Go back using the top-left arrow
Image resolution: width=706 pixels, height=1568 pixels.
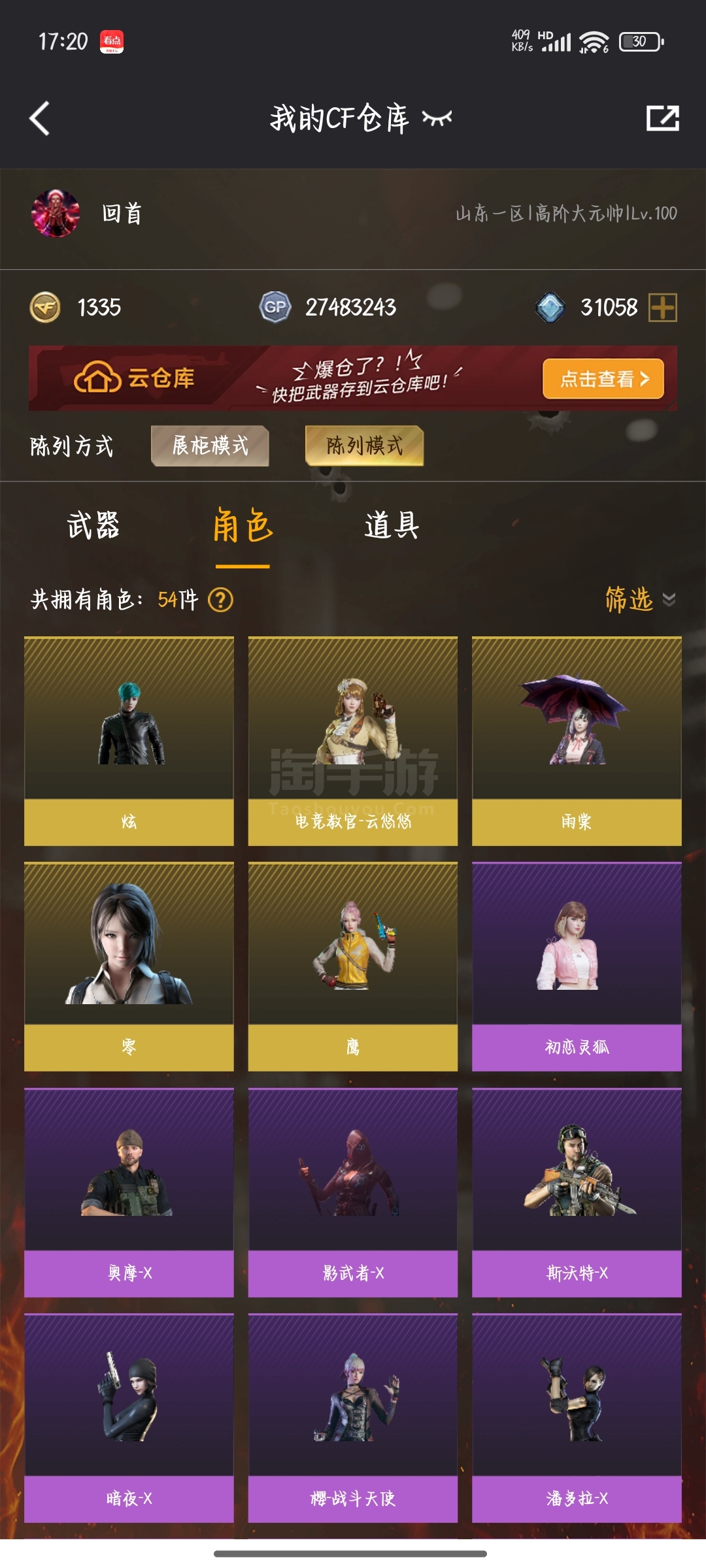40,118
